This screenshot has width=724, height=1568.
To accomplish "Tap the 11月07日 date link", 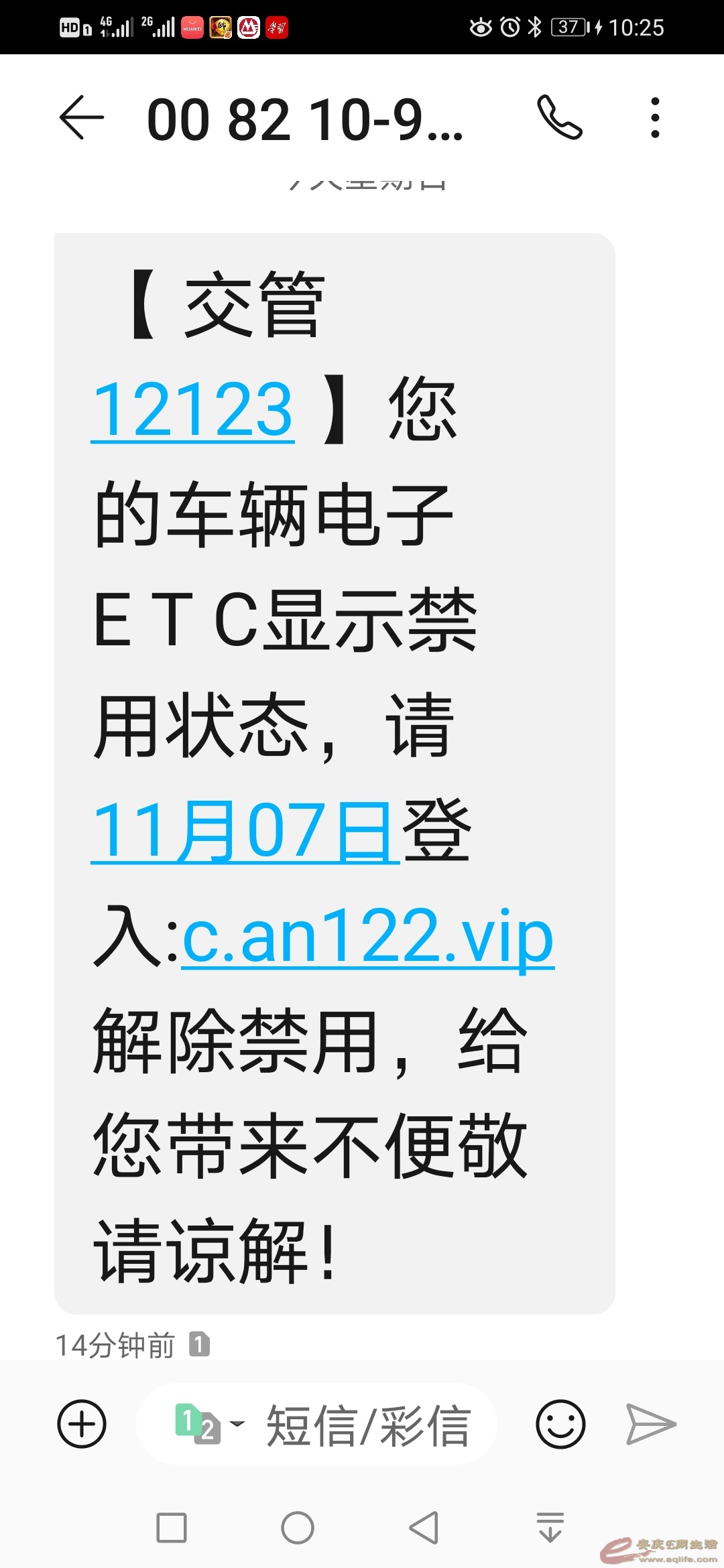I will pos(245,831).
